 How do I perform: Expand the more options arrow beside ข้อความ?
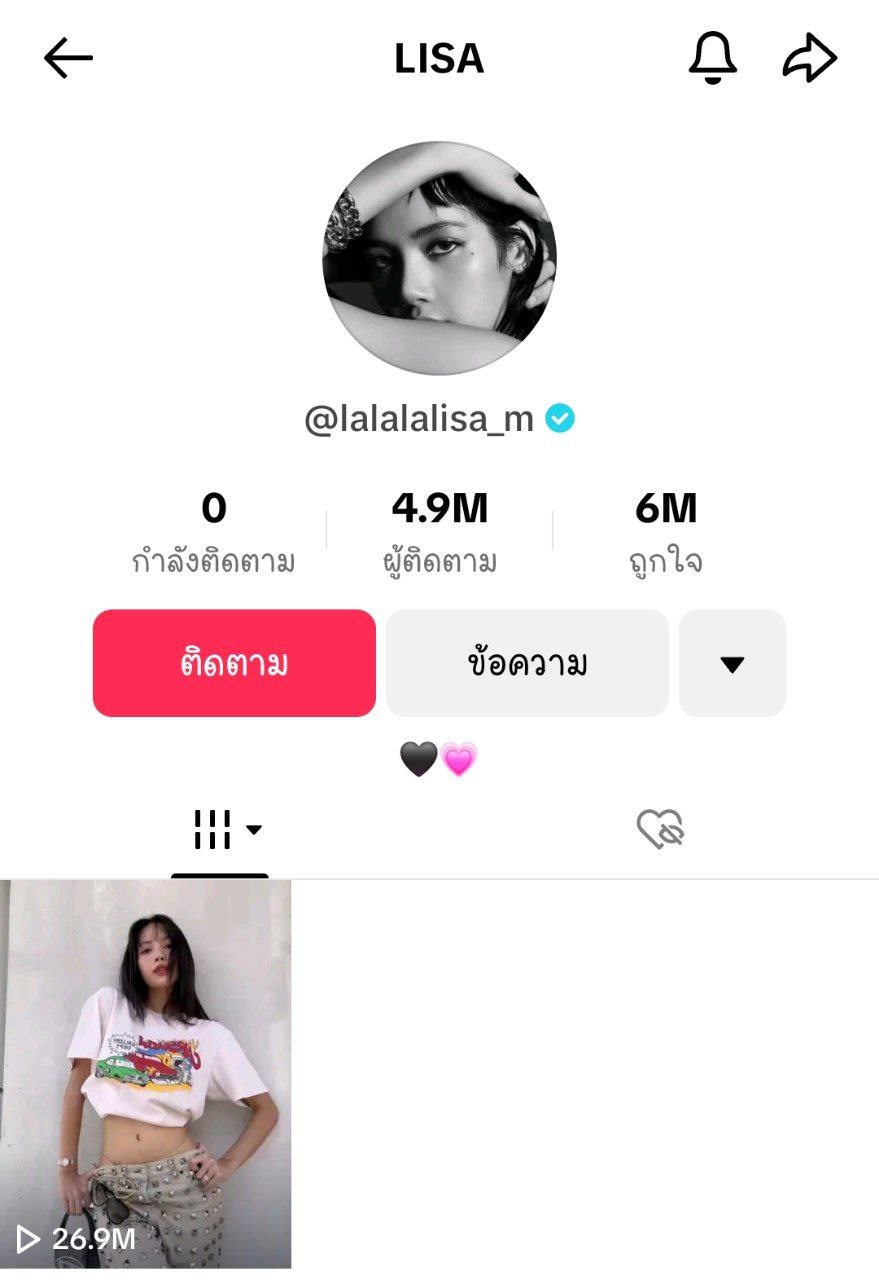click(732, 662)
